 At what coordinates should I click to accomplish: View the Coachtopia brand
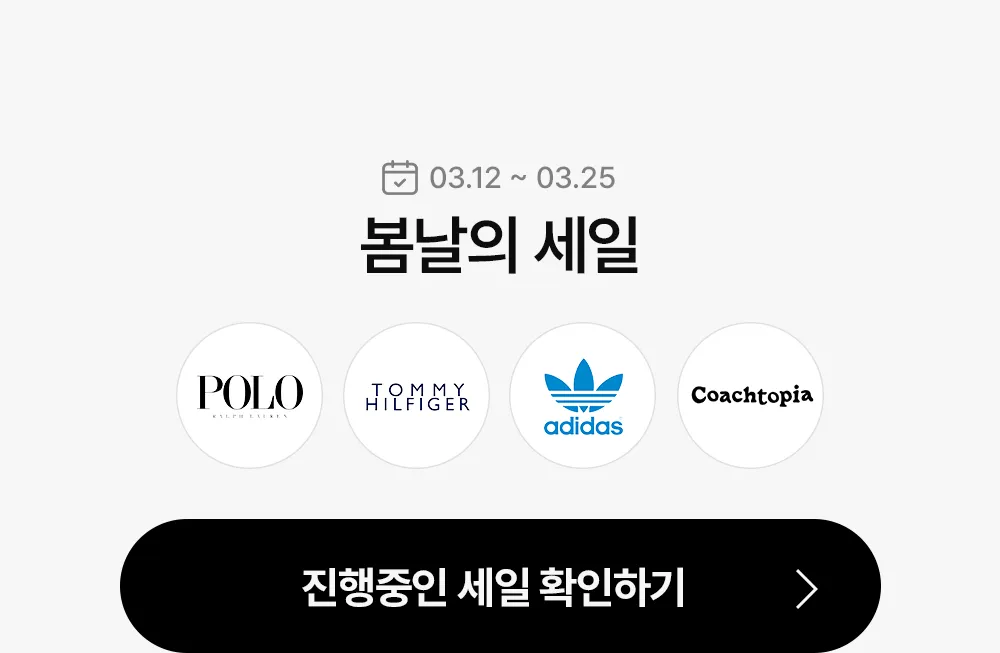[x=751, y=395]
